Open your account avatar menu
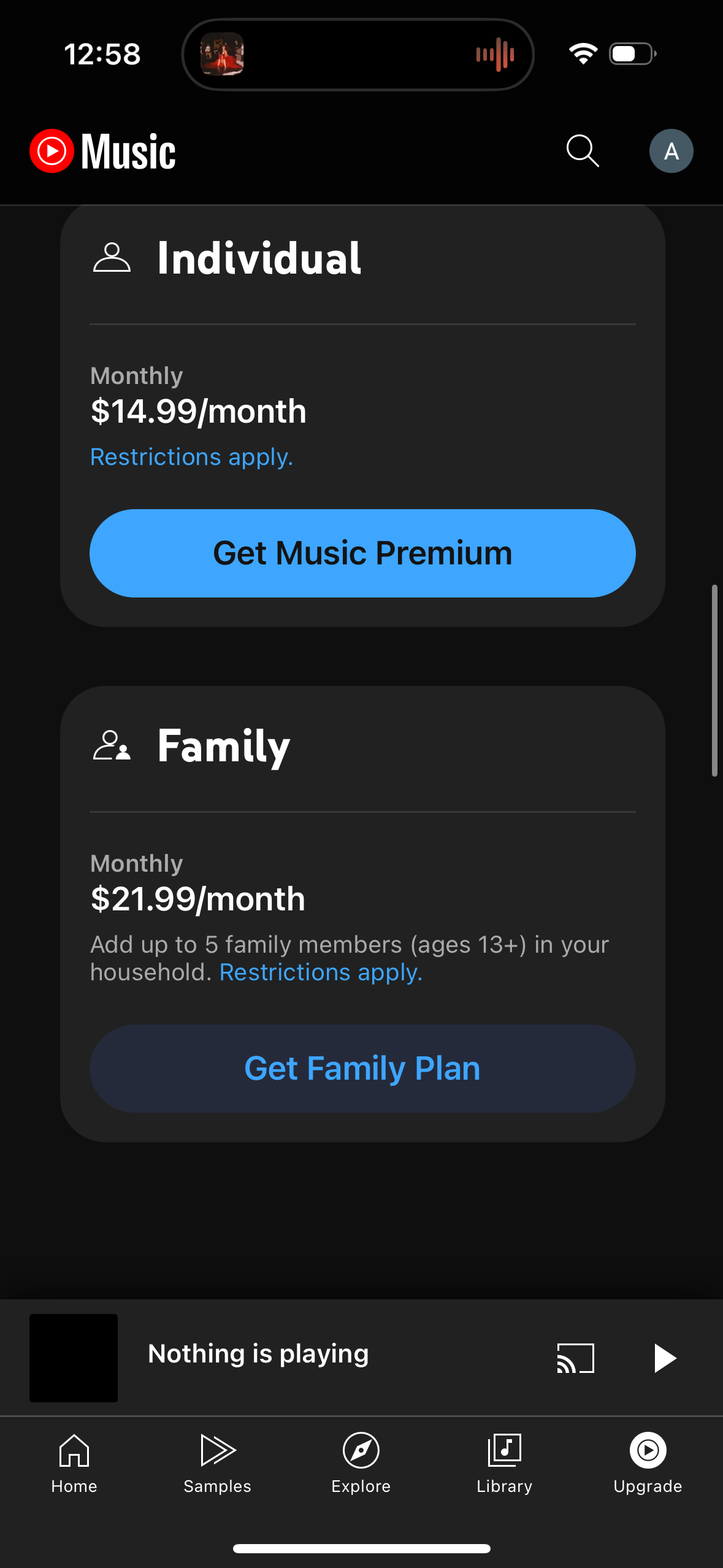723x1568 pixels. pyautogui.click(x=671, y=150)
